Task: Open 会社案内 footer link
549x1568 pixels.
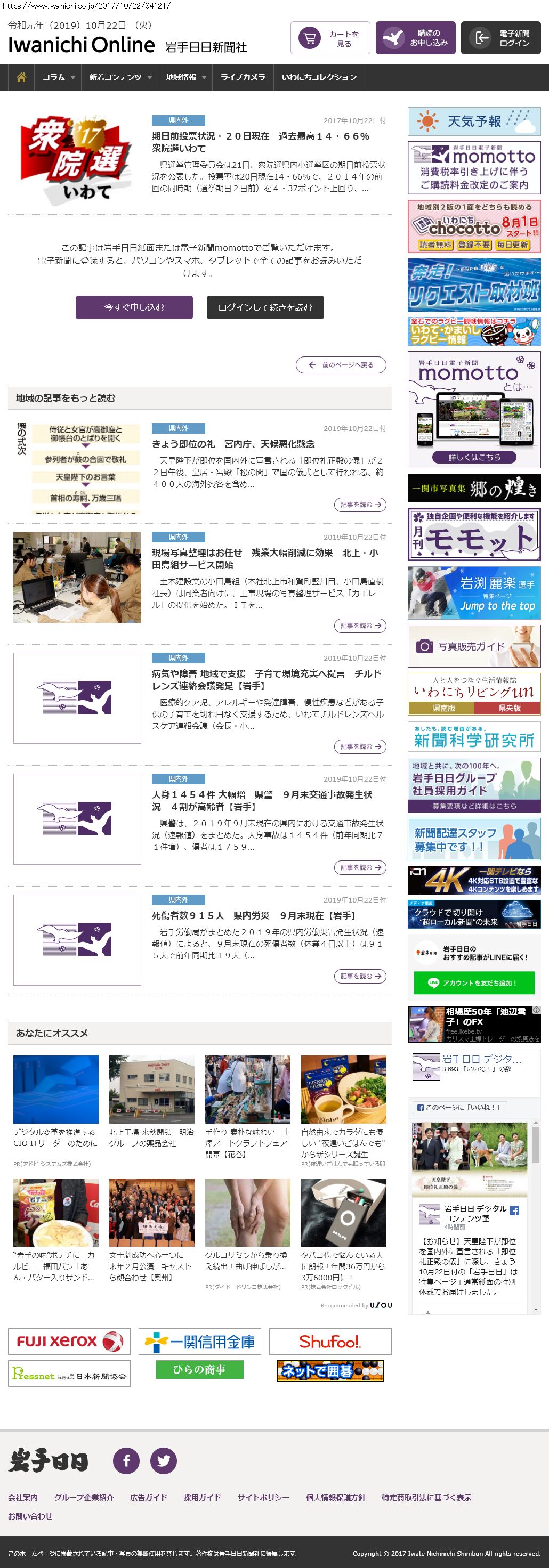Action: click(x=22, y=1497)
